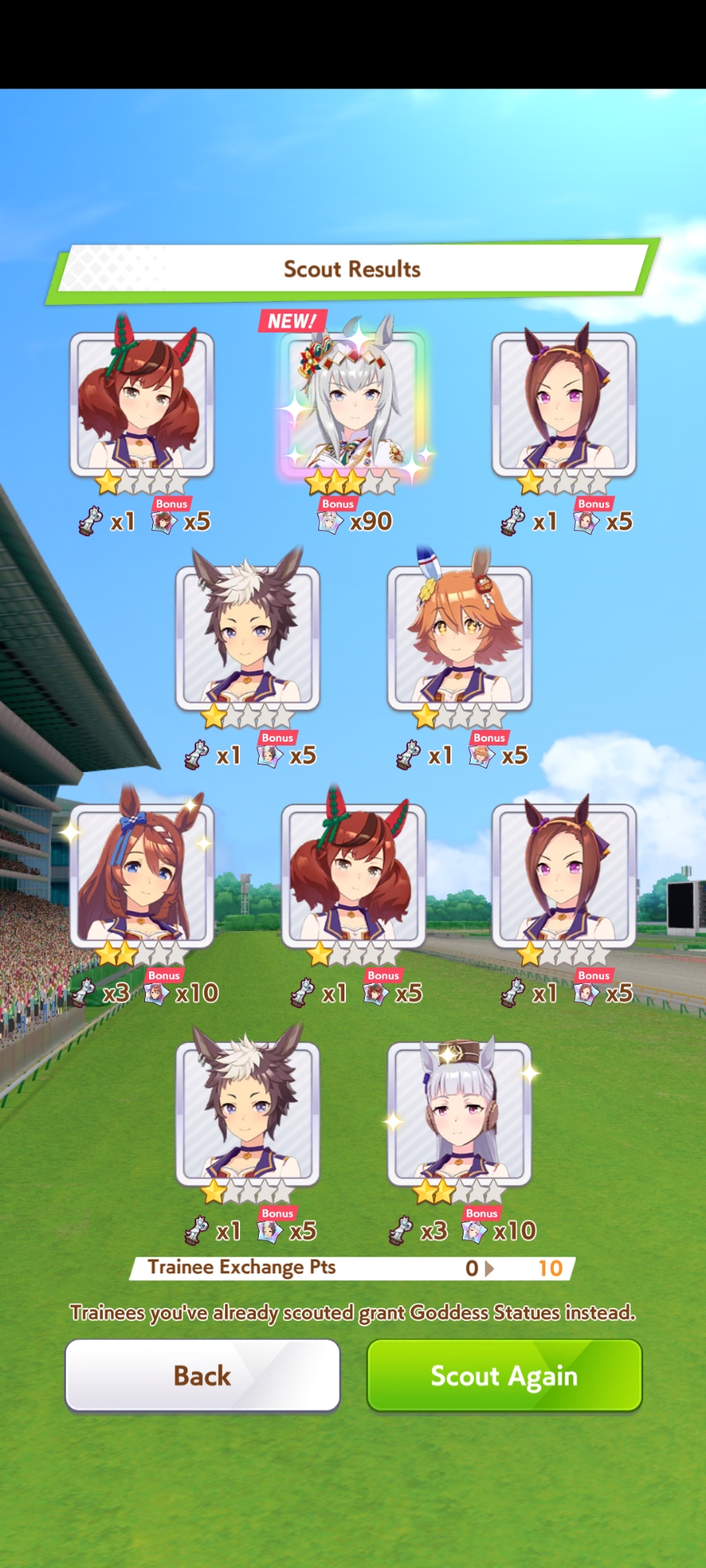Screen dimensions: 706x1568
Task: Select the two-star trainee with blue ribbon
Action: (142, 877)
